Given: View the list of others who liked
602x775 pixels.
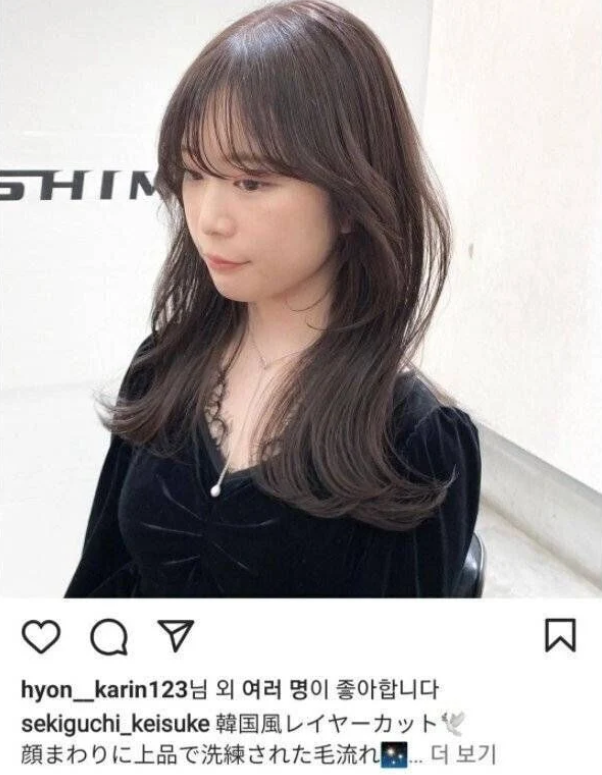Looking at the screenshot, I should click(260, 691).
